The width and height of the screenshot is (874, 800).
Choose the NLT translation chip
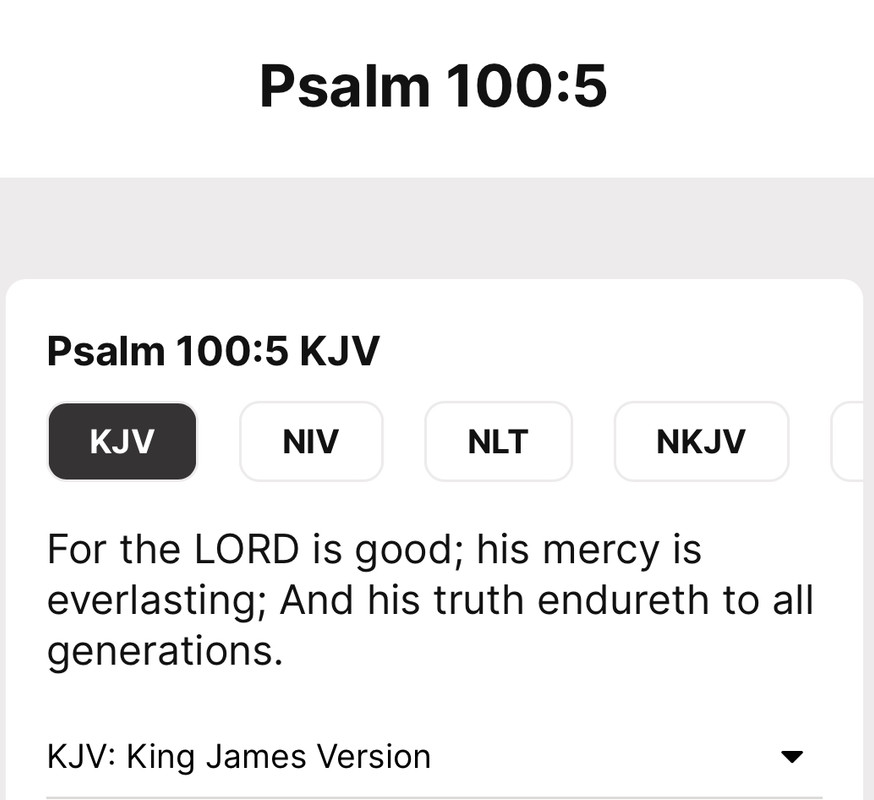[x=498, y=441]
